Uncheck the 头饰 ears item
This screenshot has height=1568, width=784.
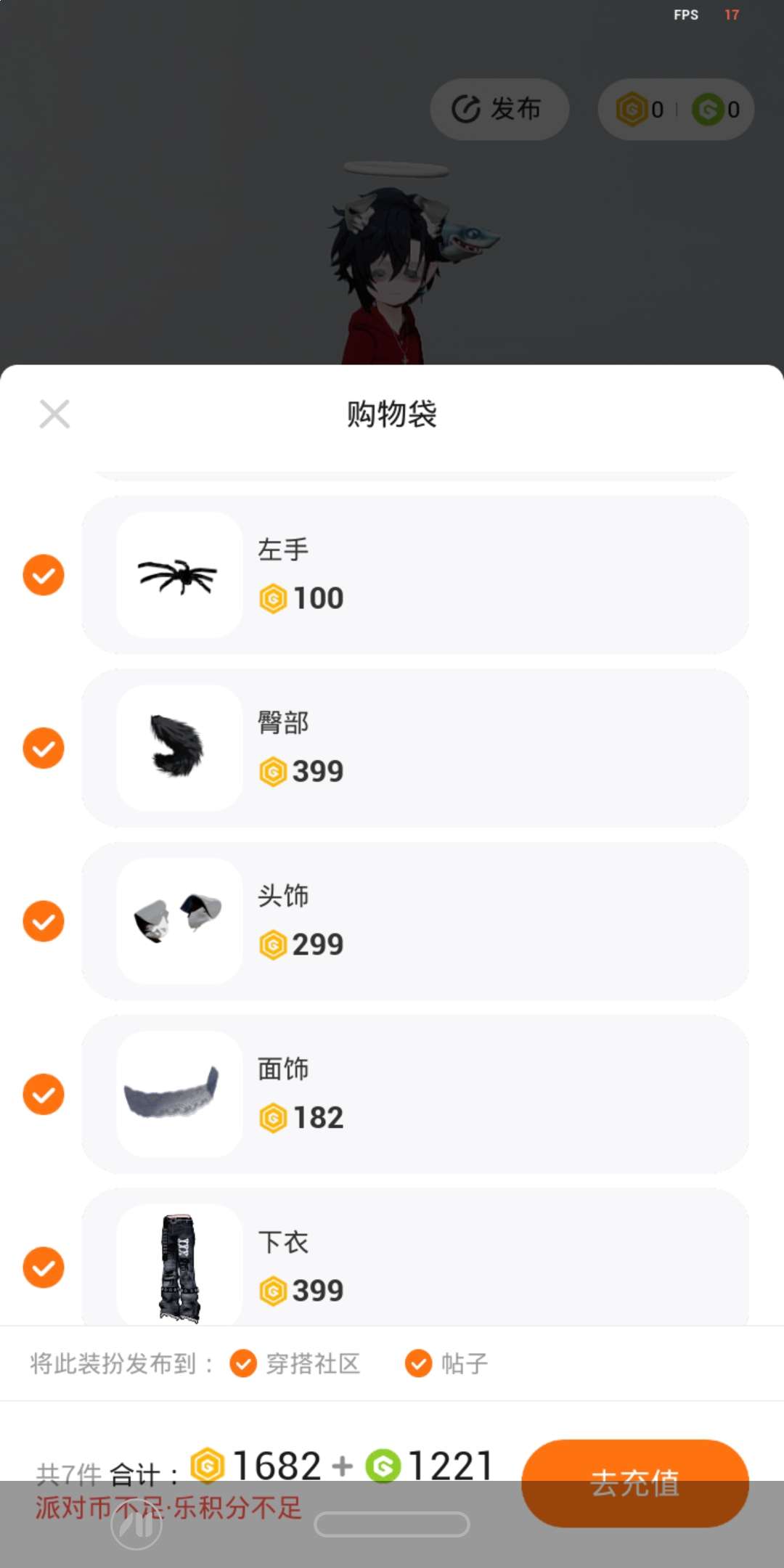(44, 921)
